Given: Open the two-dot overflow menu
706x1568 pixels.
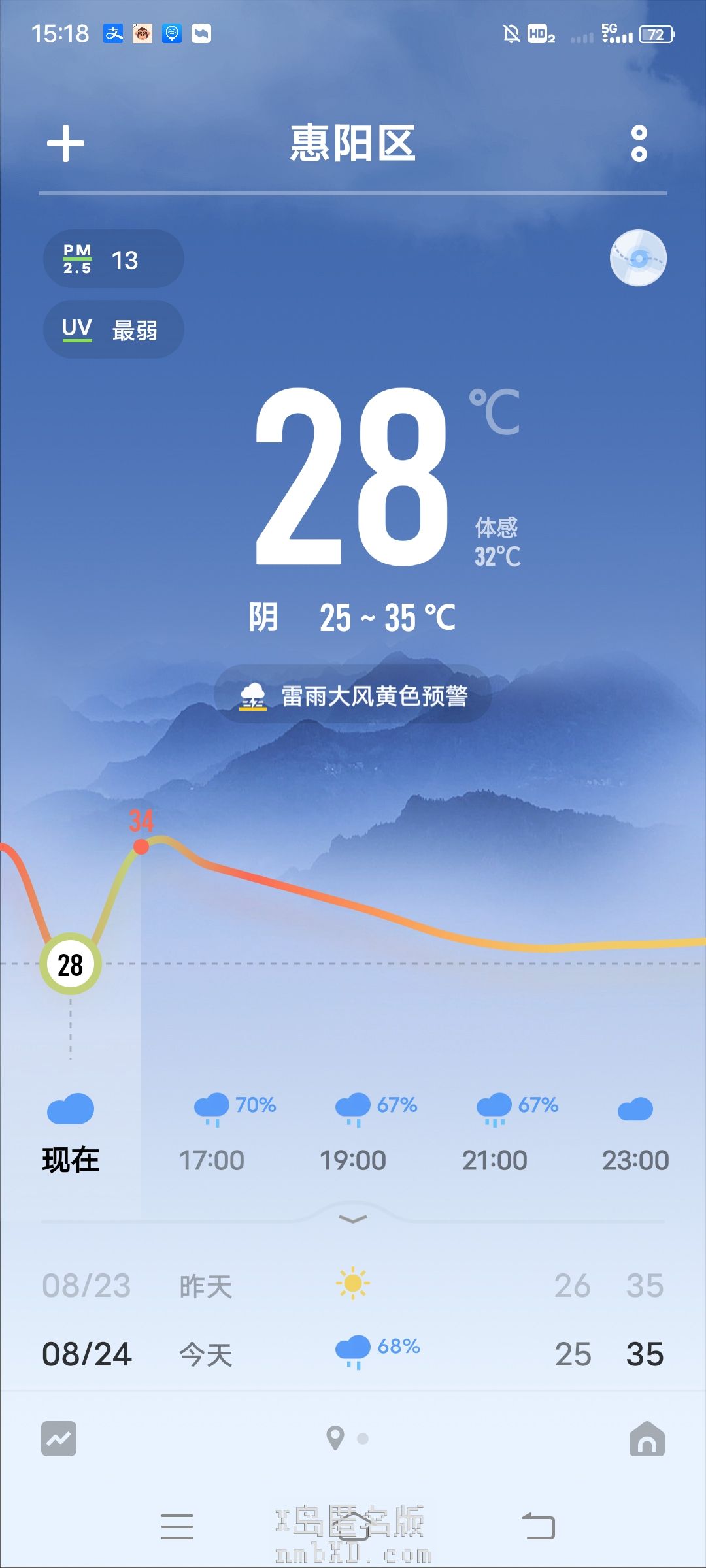Looking at the screenshot, I should point(639,144).
